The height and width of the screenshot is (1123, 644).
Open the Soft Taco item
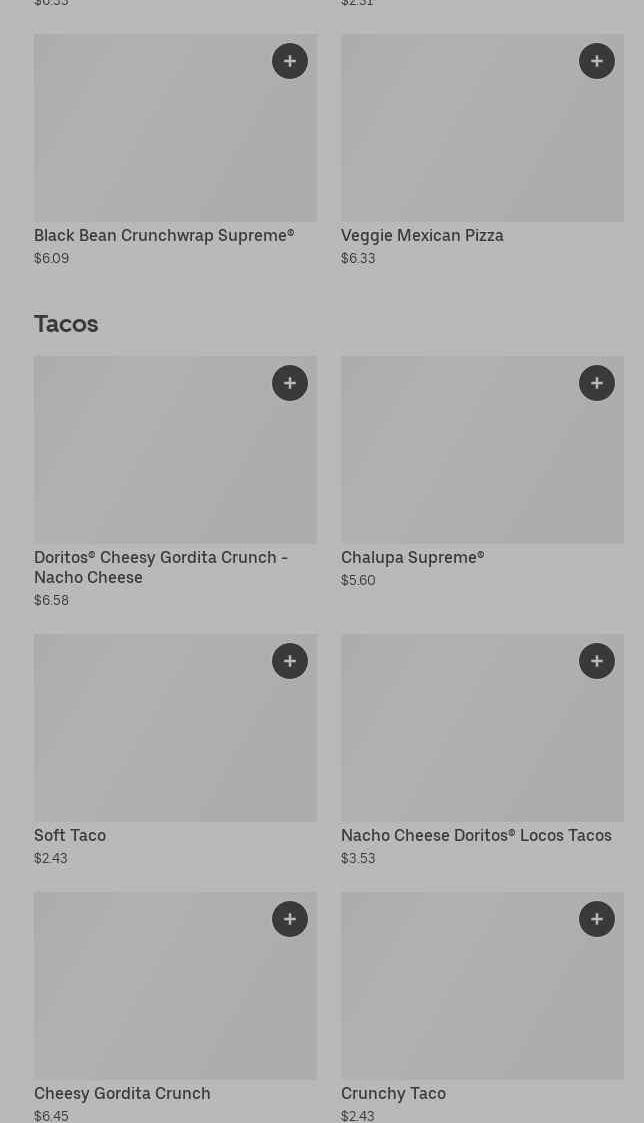coord(70,836)
